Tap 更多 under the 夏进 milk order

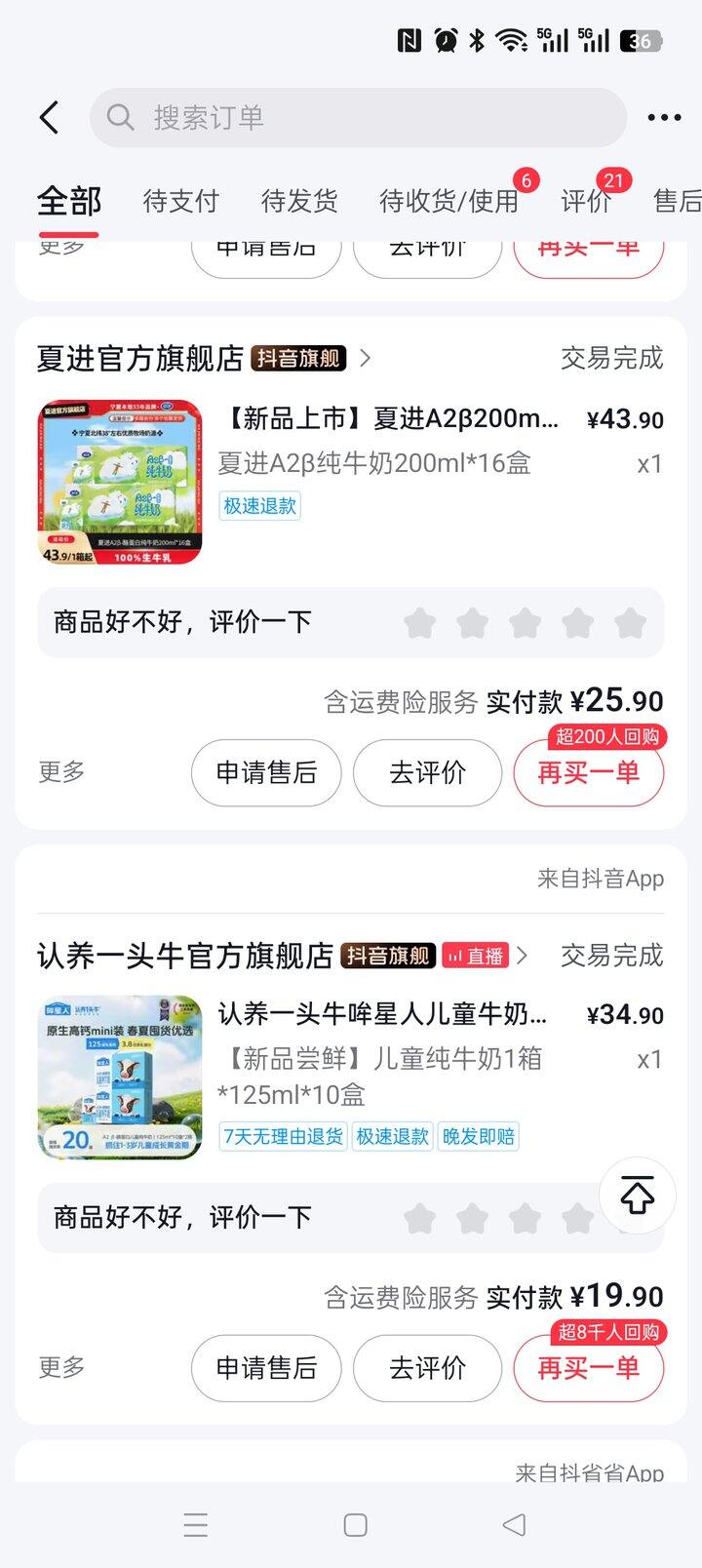coord(61,772)
